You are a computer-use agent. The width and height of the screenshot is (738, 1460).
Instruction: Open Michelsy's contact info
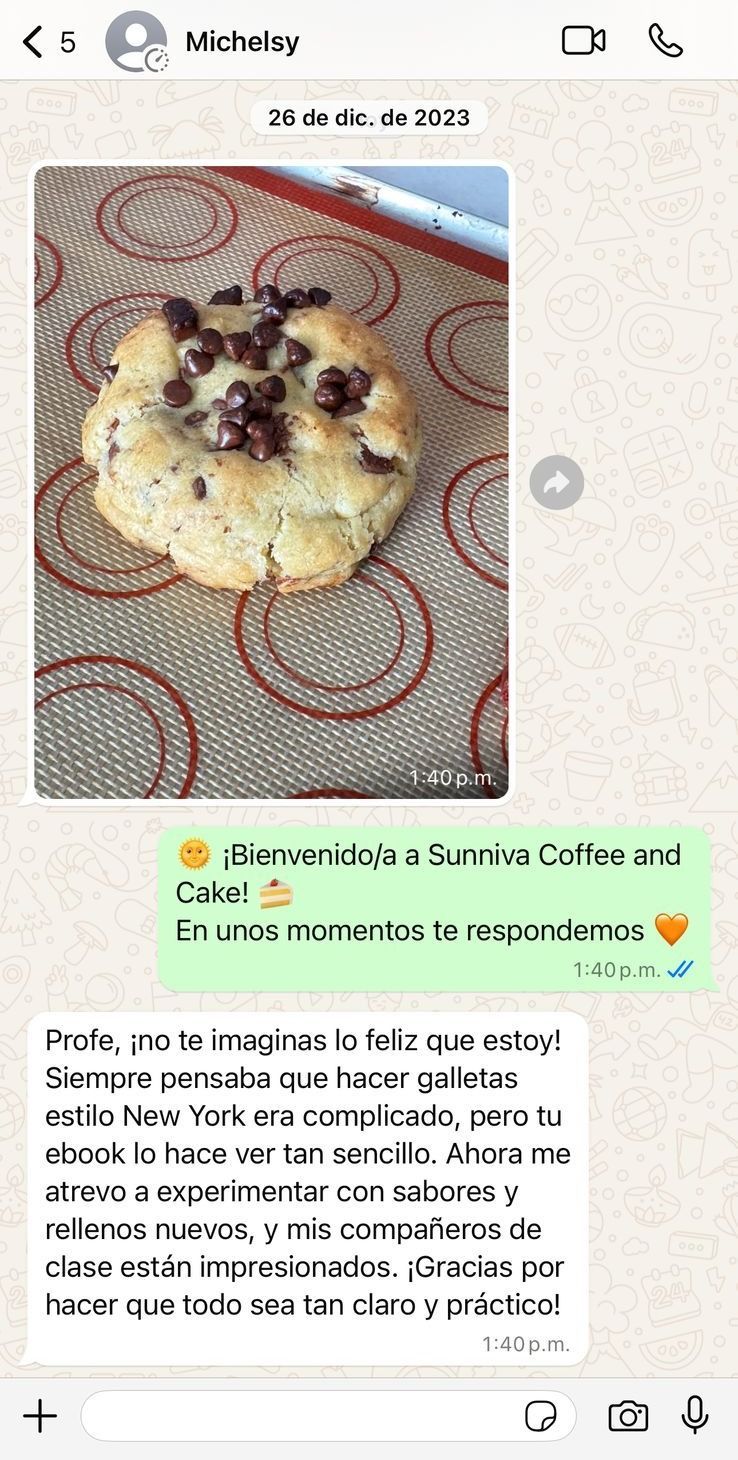pyautogui.click(x=242, y=42)
